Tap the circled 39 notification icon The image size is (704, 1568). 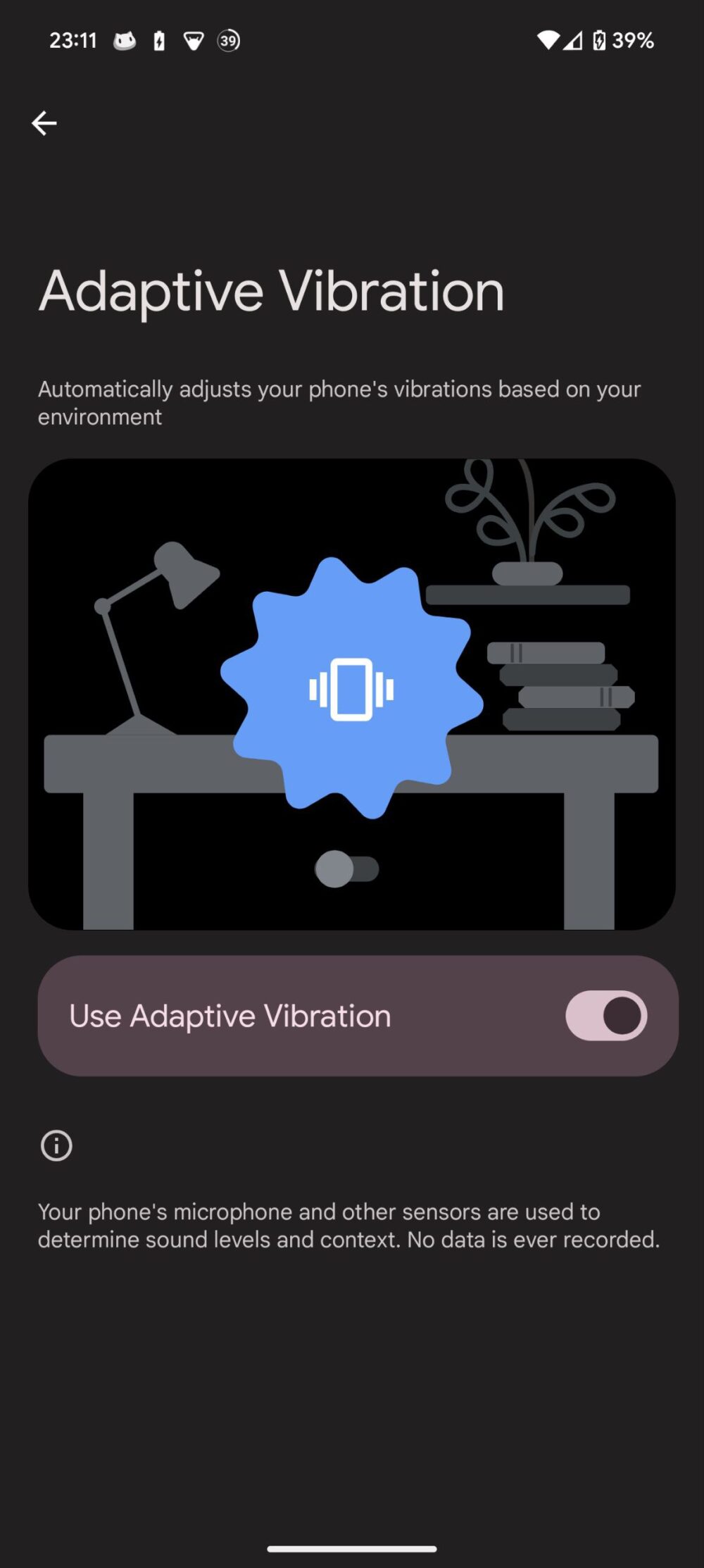click(229, 41)
